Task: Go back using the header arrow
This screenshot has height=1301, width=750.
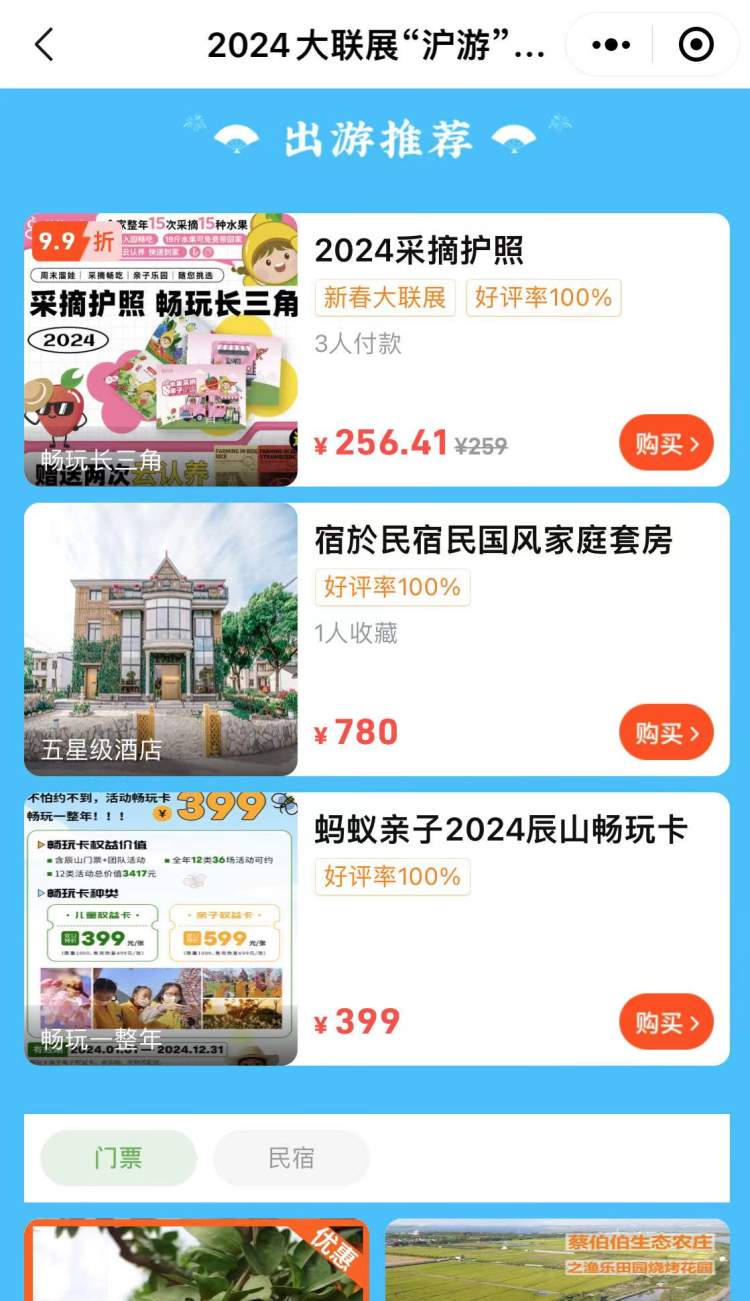Action: point(44,45)
